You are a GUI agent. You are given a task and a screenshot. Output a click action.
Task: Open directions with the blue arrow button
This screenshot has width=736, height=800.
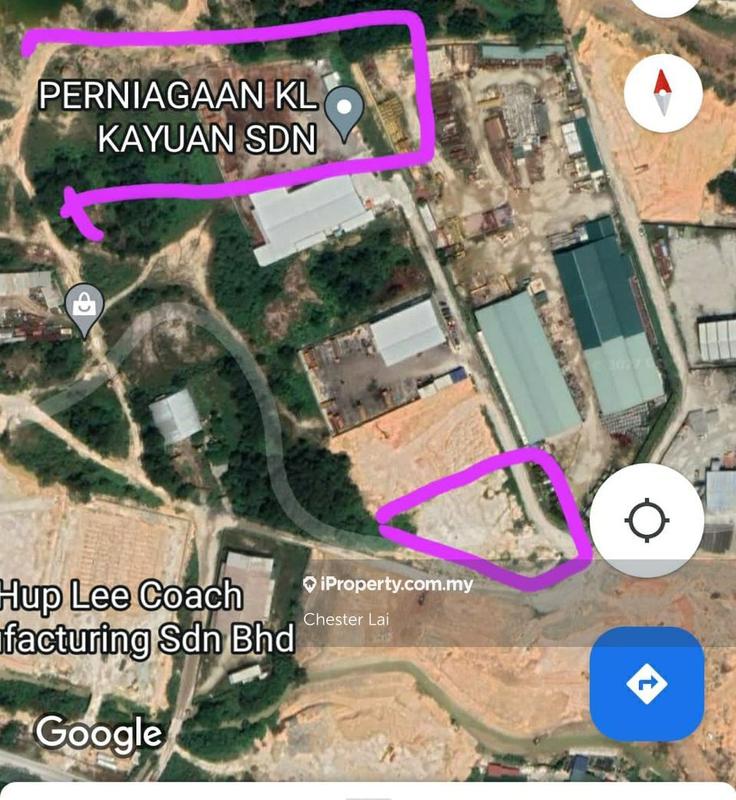tap(646, 684)
